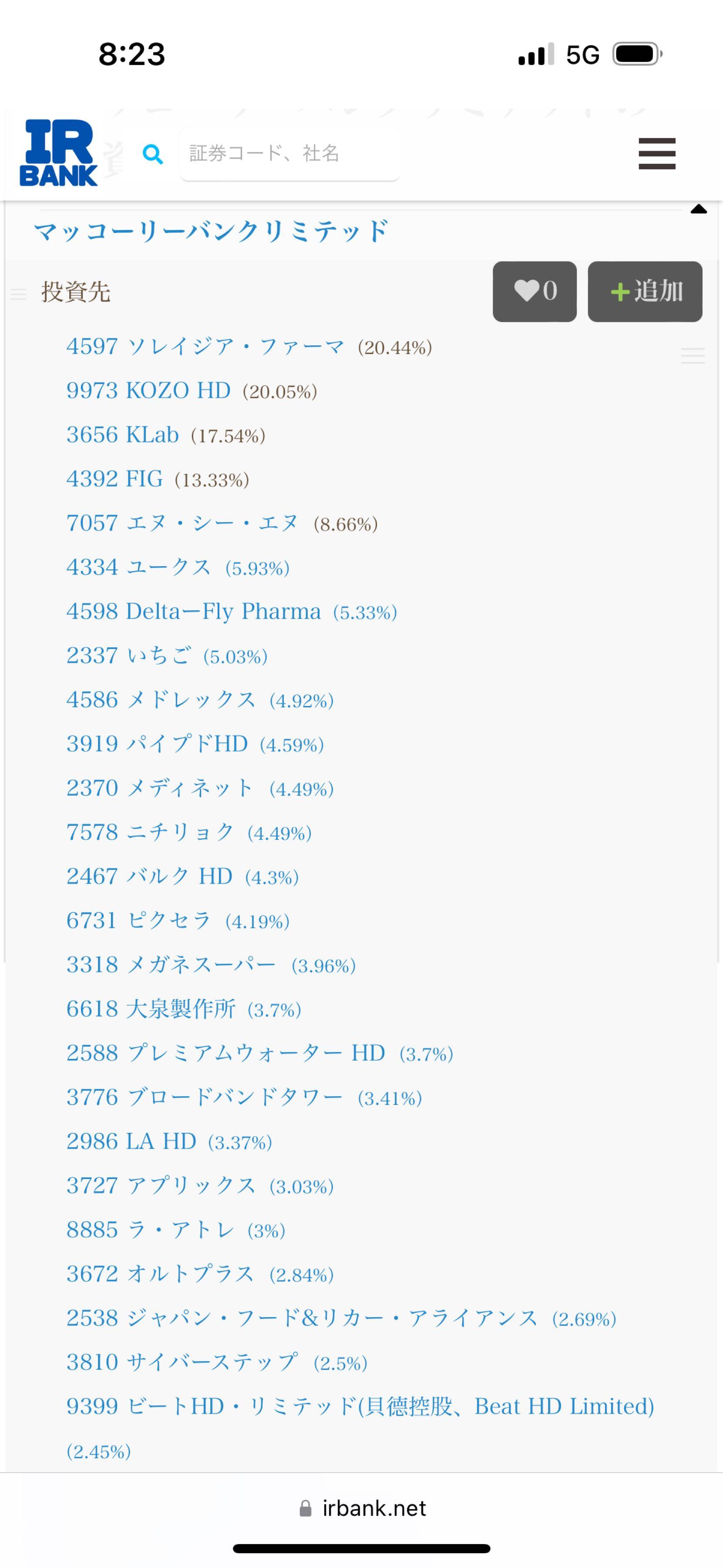Open the hamburger menu
The image size is (723, 1568).
[656, 154]
